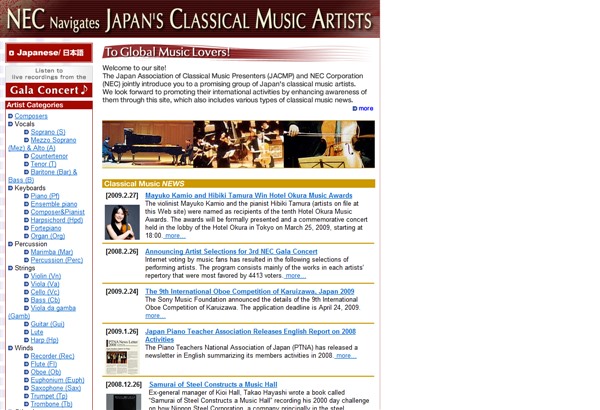Read the International Oboe Competition of Karuizawa news
Viewport: 600px width, 410px height.
coord(249,291)
